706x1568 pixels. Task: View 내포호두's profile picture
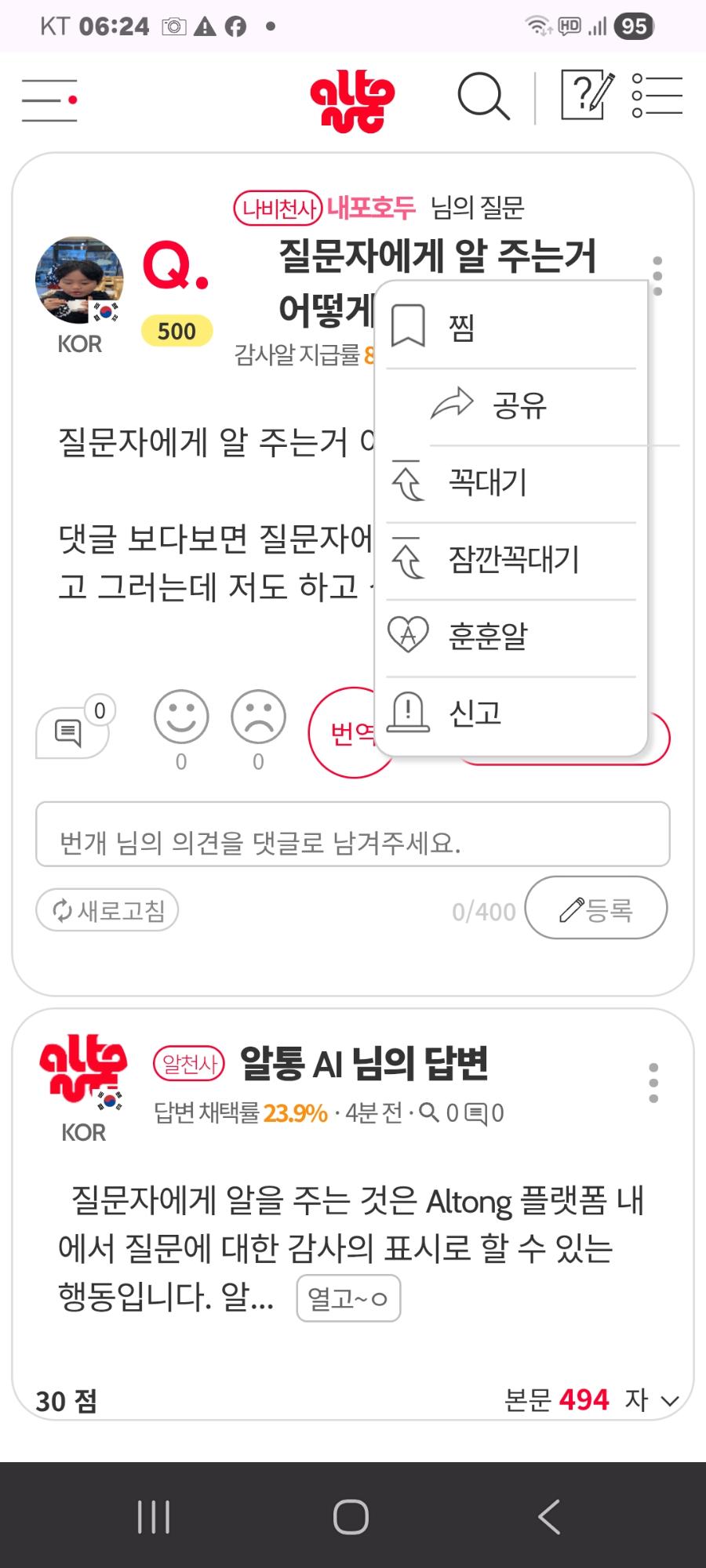click(x=79, y=281)
